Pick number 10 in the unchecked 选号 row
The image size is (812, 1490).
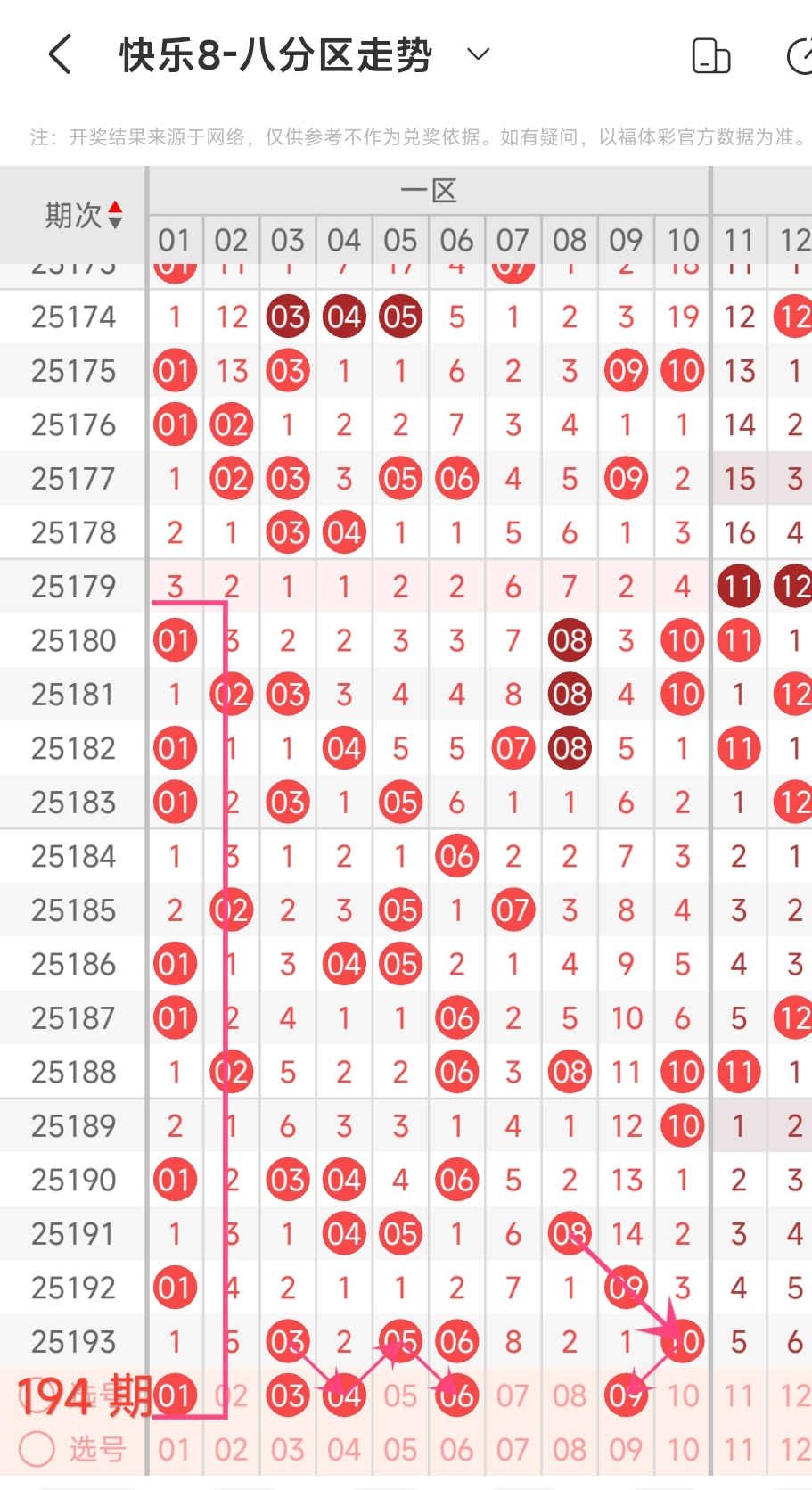click(x=683, y=1450)
